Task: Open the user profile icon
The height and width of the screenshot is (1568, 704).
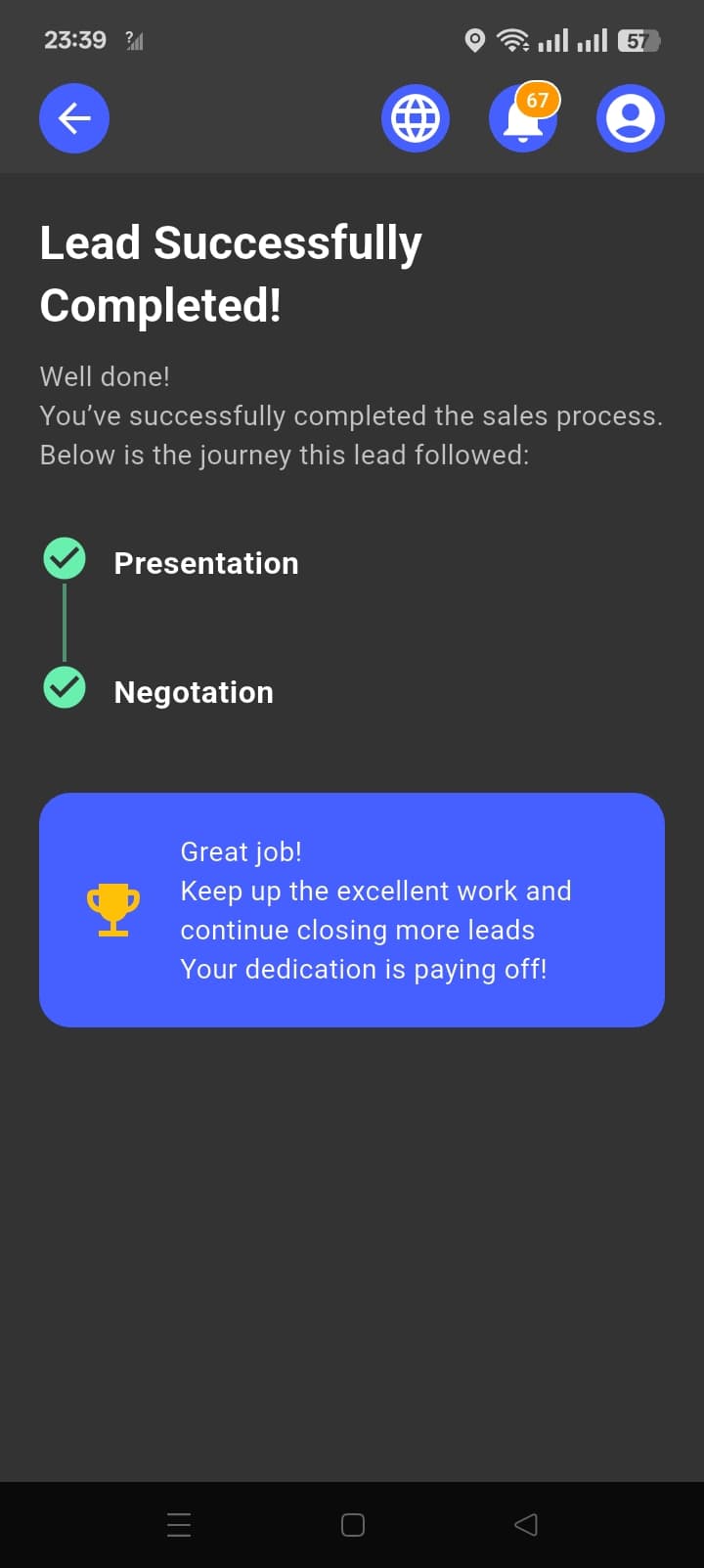Action: point(631,118)
